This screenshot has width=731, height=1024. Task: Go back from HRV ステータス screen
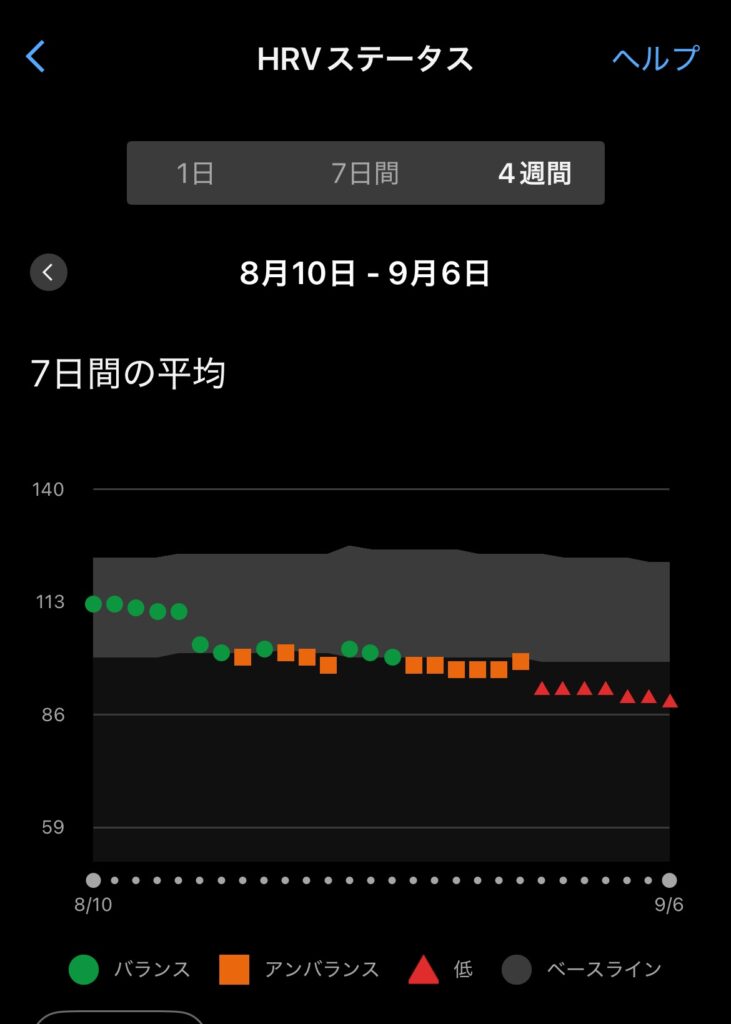click(36, 57)
